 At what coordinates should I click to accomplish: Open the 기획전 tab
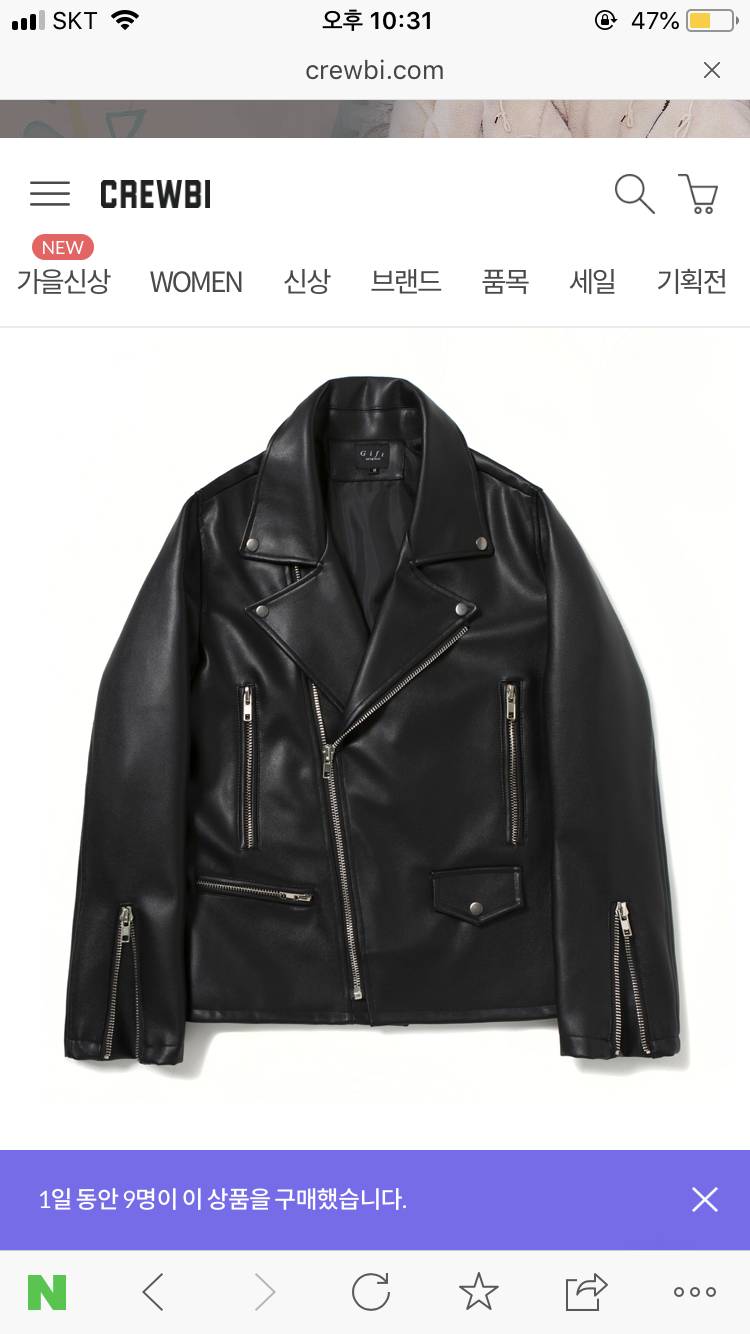pos(691,282)
